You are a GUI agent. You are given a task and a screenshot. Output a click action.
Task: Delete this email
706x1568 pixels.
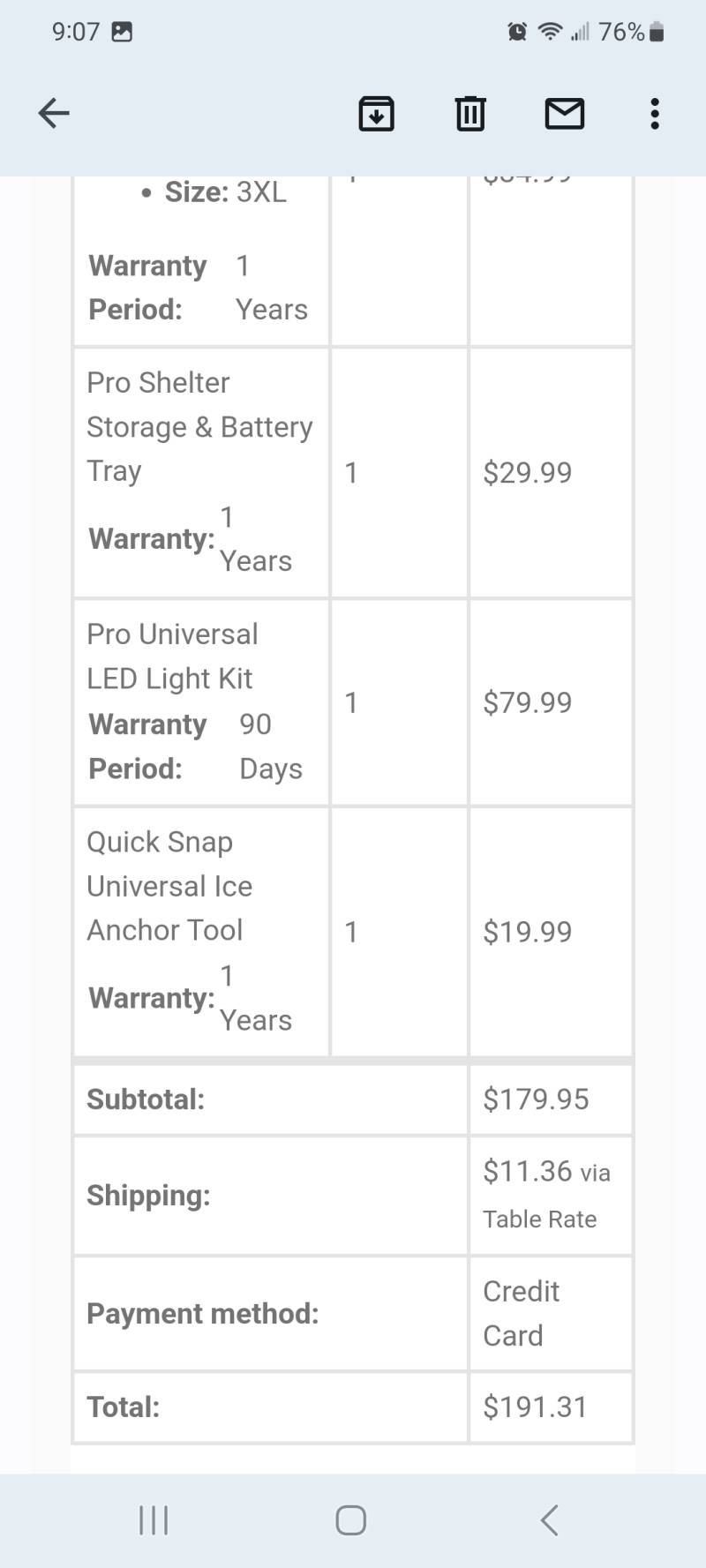(x=470, y=114)
